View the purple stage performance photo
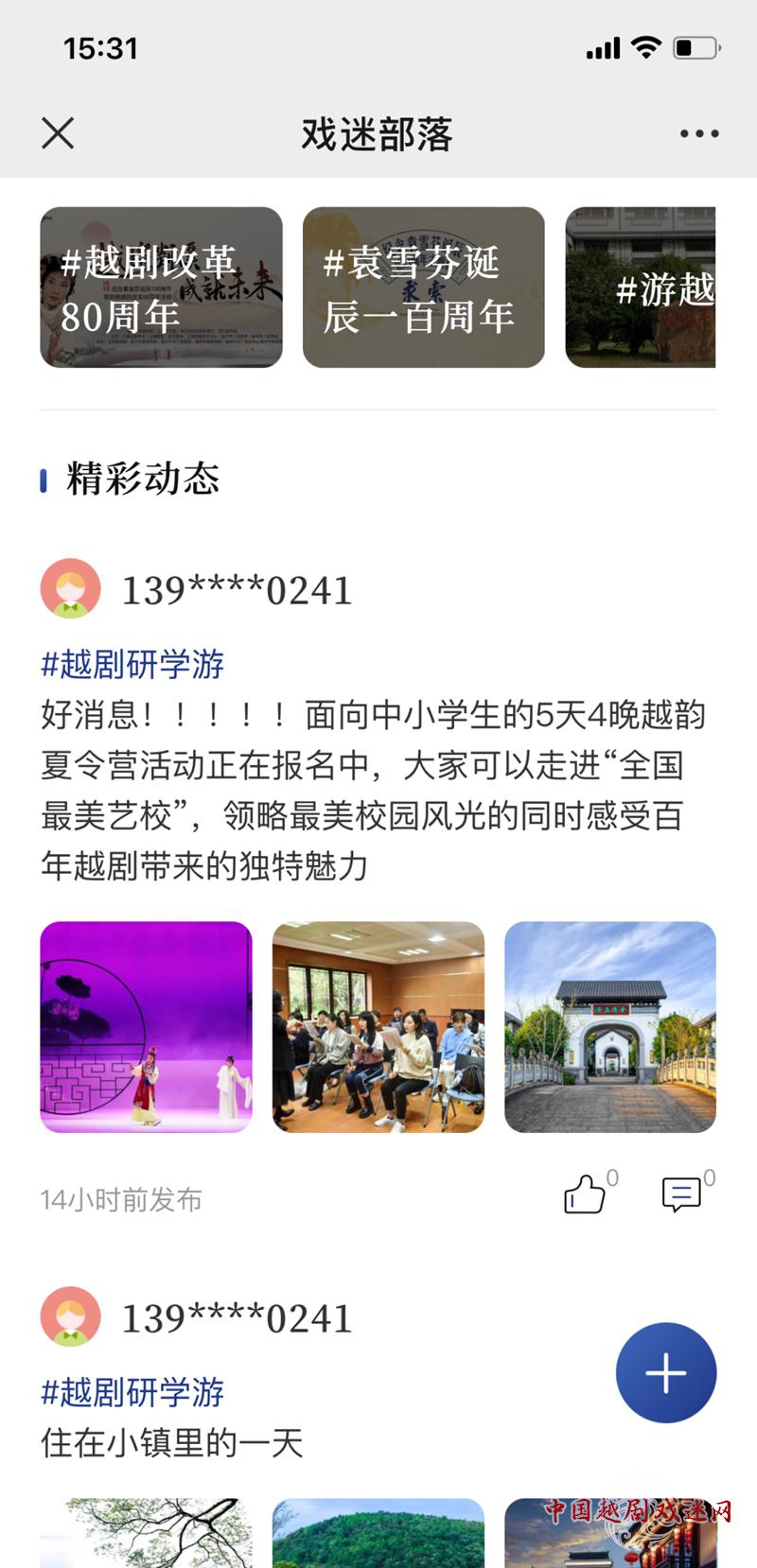This screenshot has width=757, height=1568. pos(146,1027)
